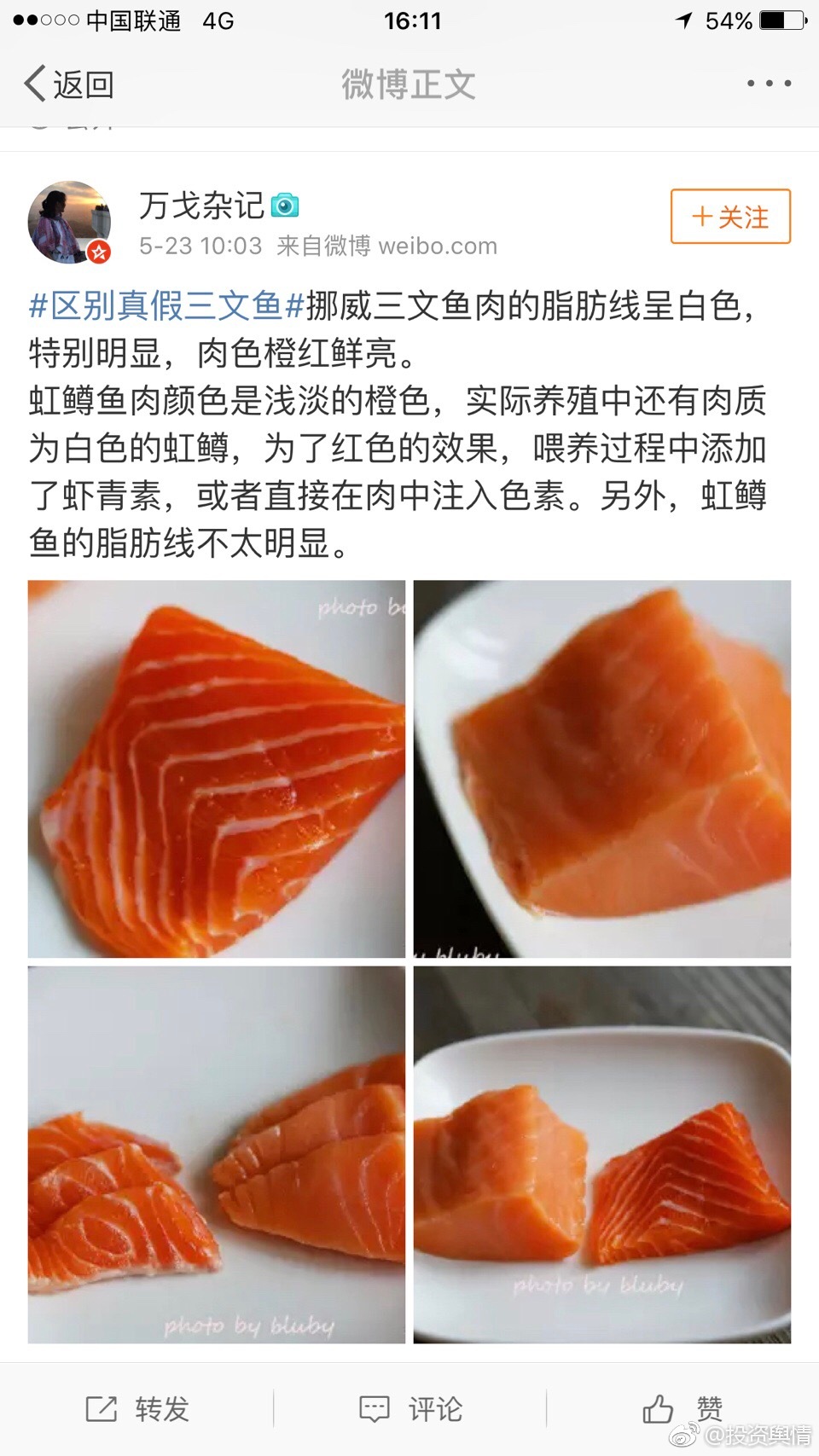
Task: Open 万戈杂记 profile avatar
Action: pos(70,222)
